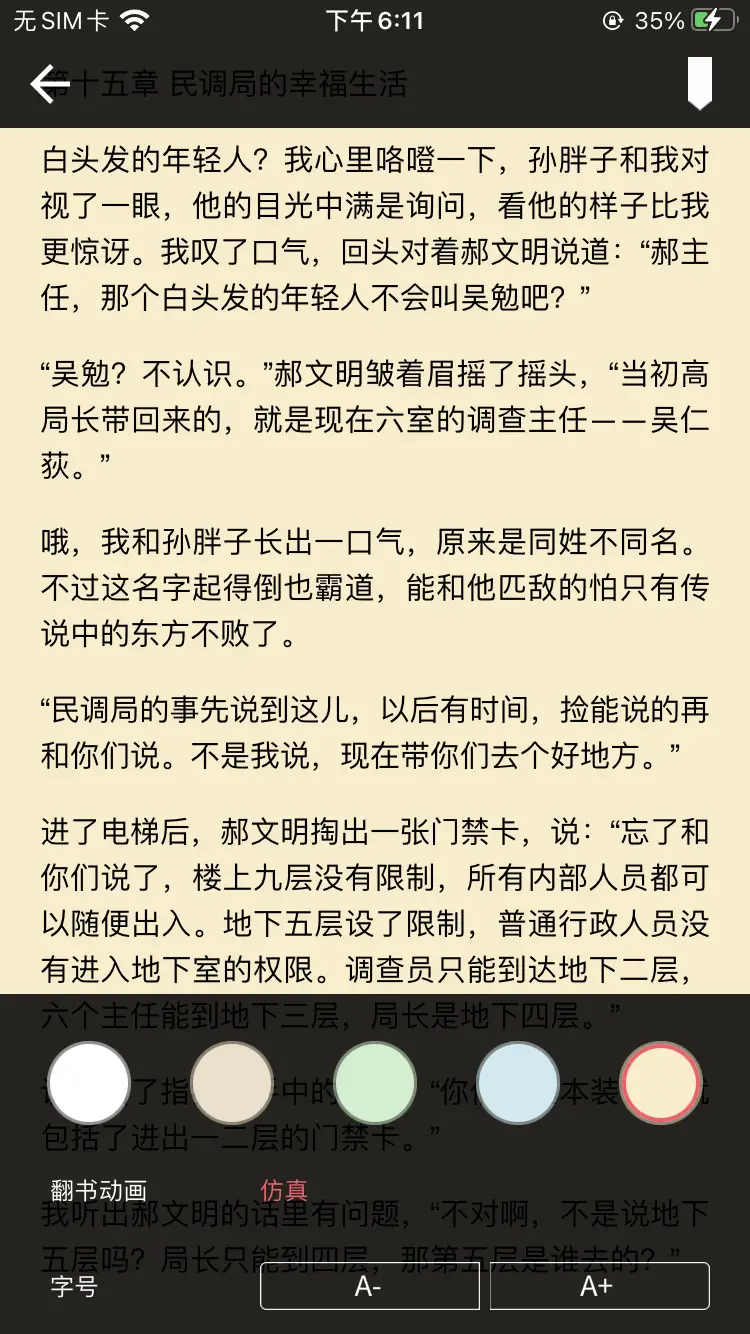Image resolution: width=750 pixels, height=1334 pixels.
Task: Switch to the light green background
Action: tap(375, 1083)
